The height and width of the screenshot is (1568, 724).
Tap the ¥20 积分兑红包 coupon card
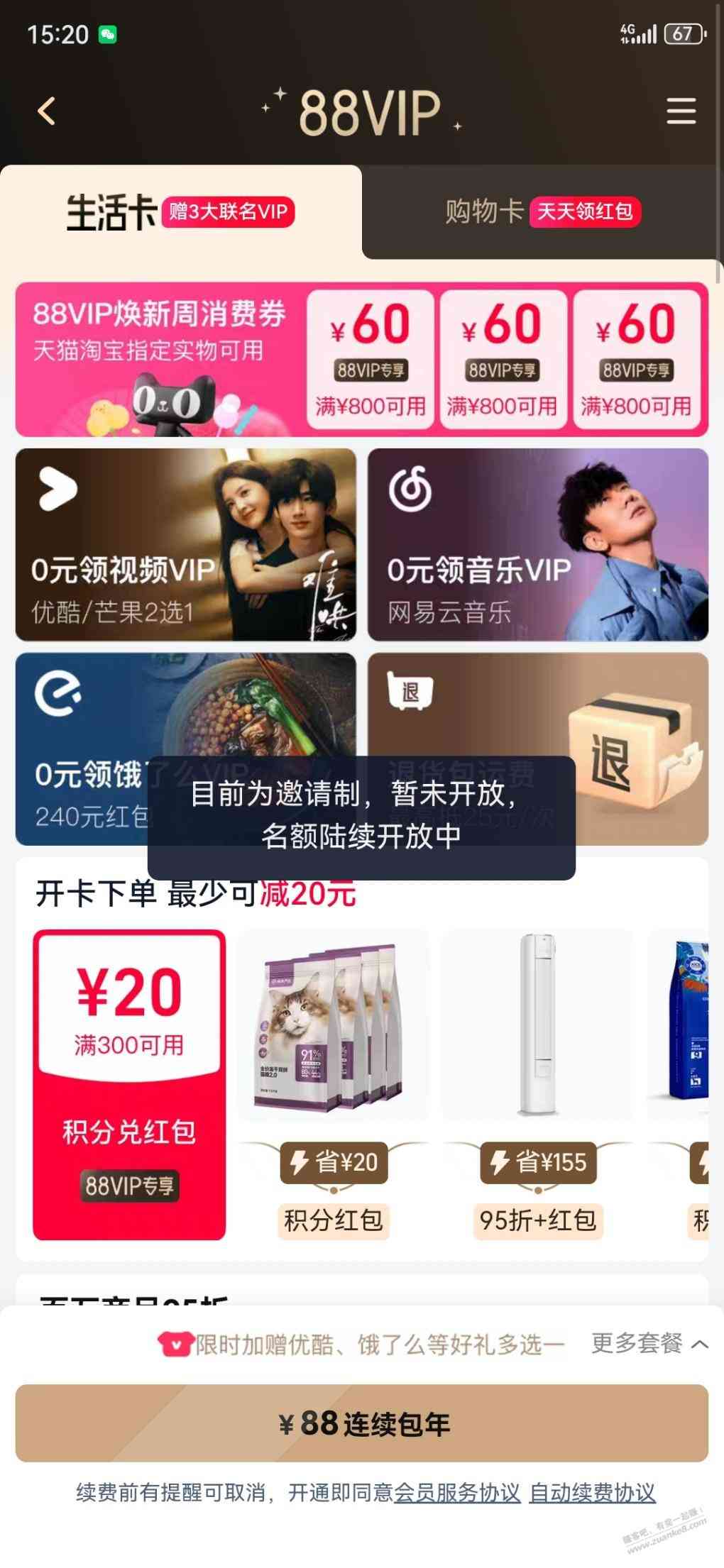pos(129,1085)
